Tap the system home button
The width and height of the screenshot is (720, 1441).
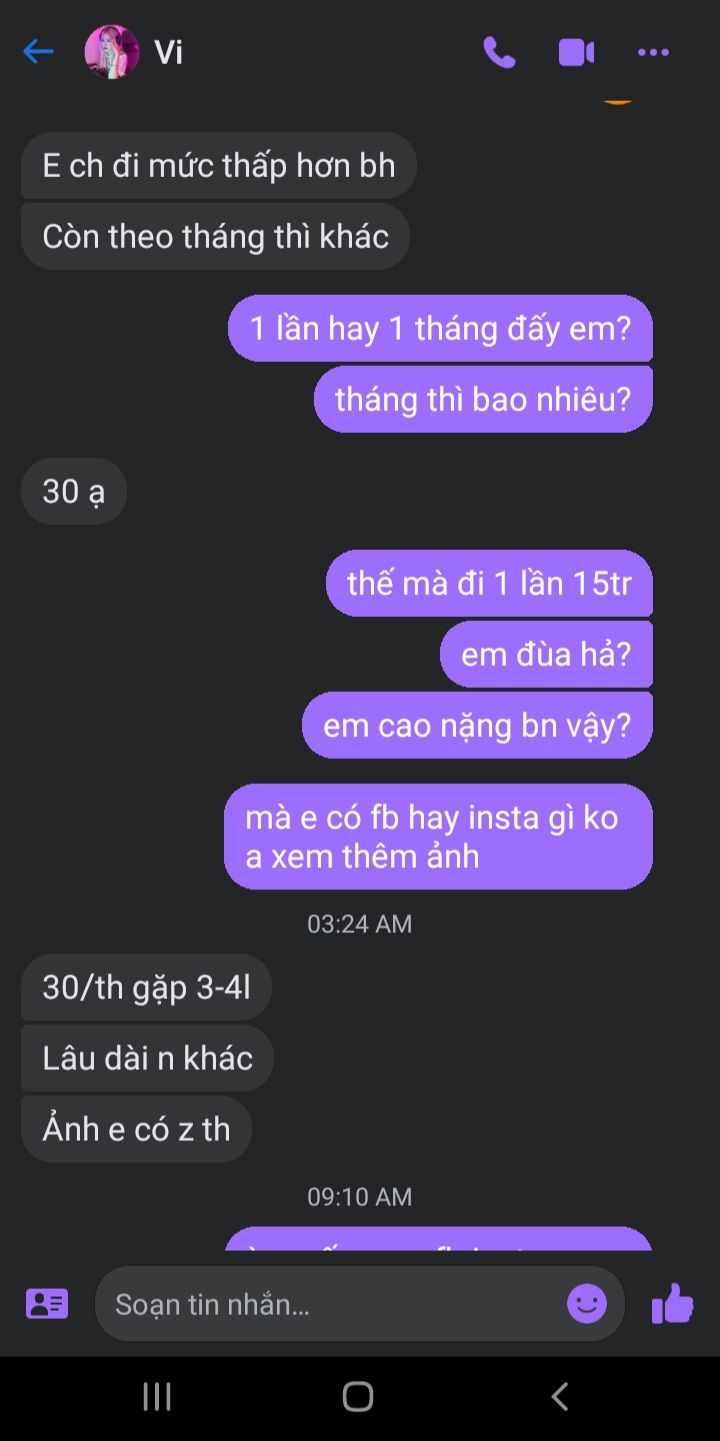tap(358, 1396)
